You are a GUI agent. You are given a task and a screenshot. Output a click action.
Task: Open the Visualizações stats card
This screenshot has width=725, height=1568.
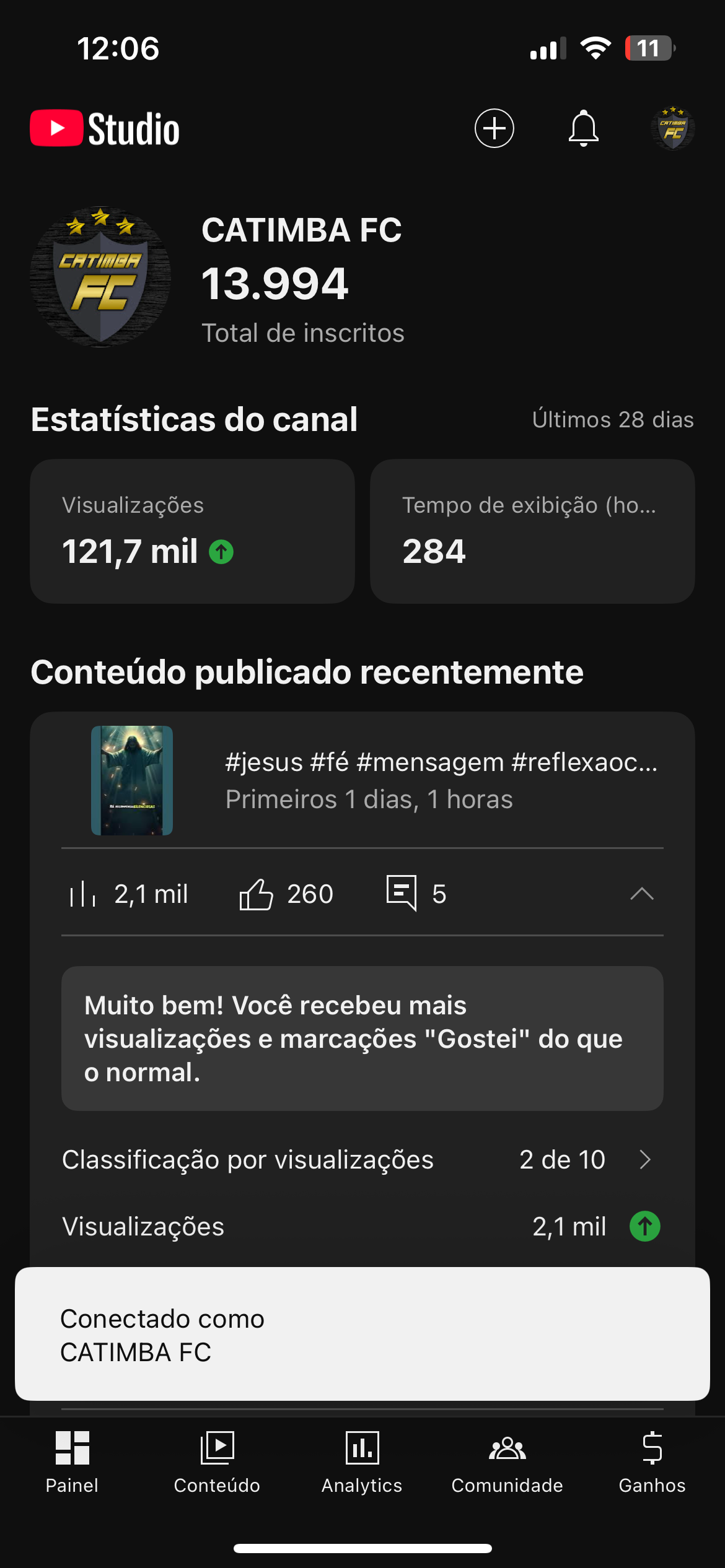click(x=192, y=531)
